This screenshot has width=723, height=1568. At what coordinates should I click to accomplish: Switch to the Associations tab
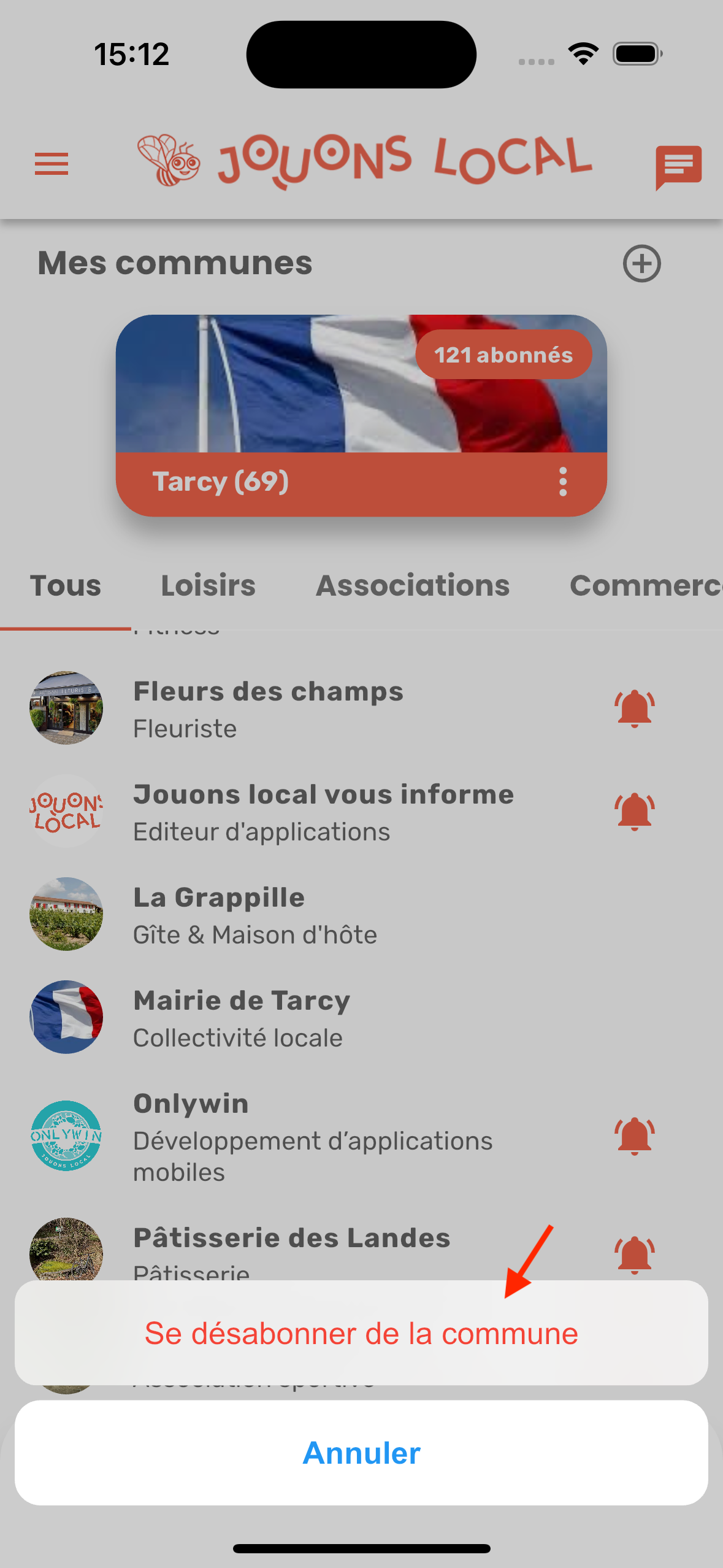[x=413, y=586]
